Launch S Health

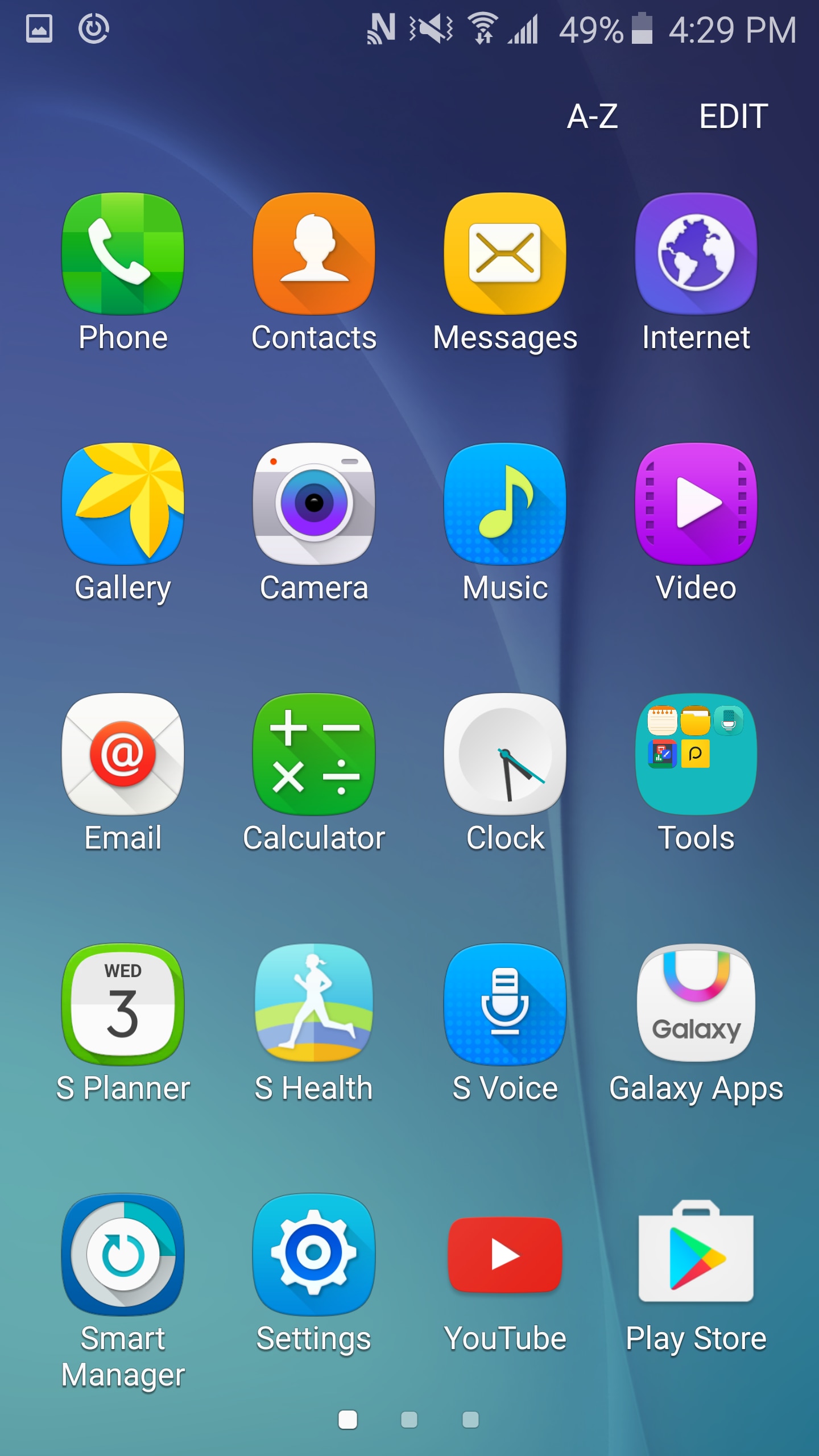pos(314,1004)
